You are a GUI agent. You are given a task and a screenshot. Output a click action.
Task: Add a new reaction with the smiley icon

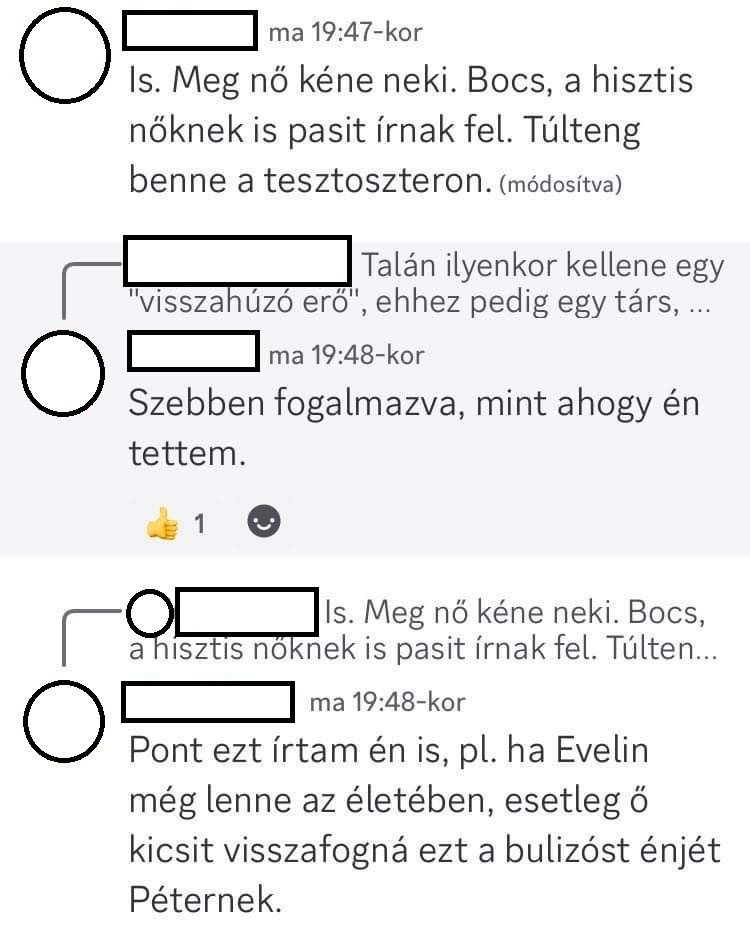(263, 522)
